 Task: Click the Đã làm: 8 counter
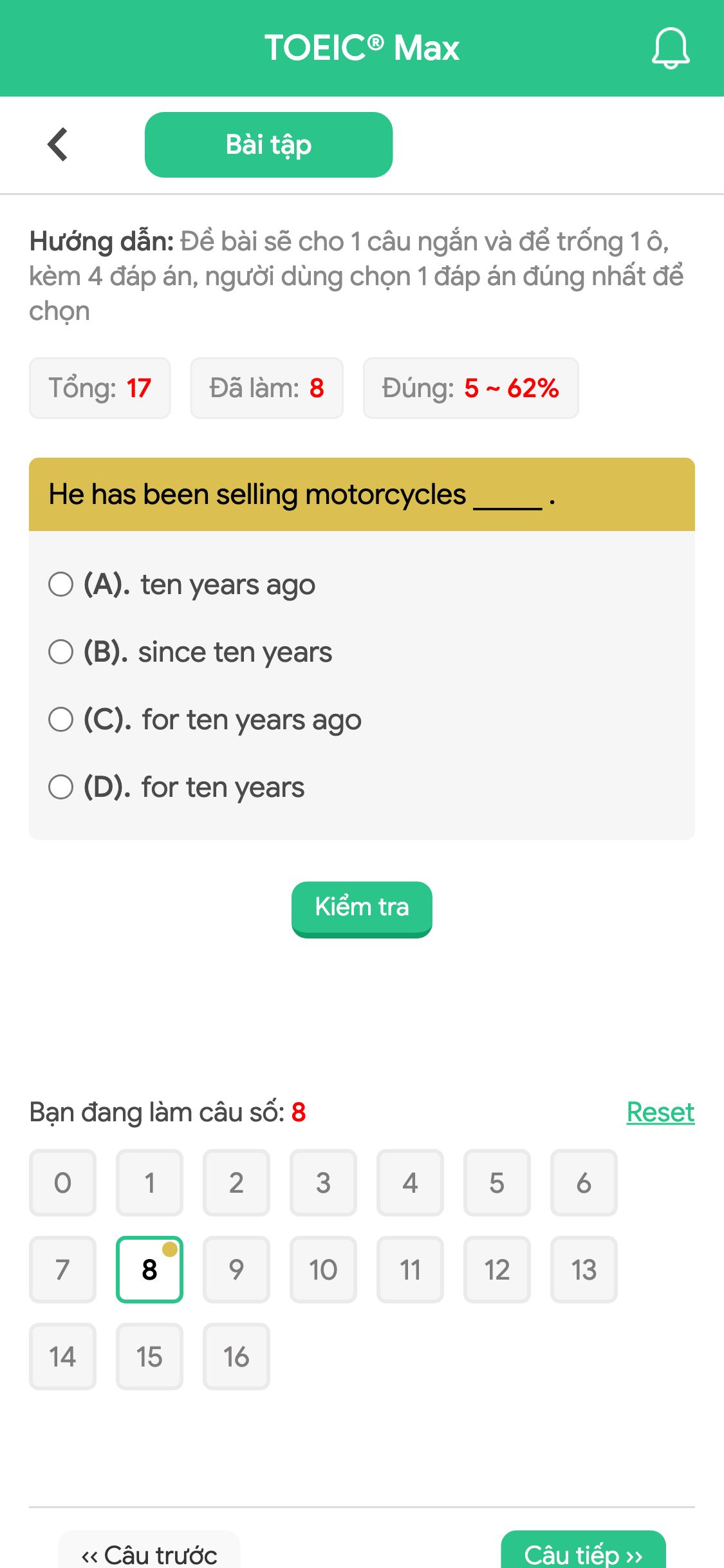tap(266, 387)
